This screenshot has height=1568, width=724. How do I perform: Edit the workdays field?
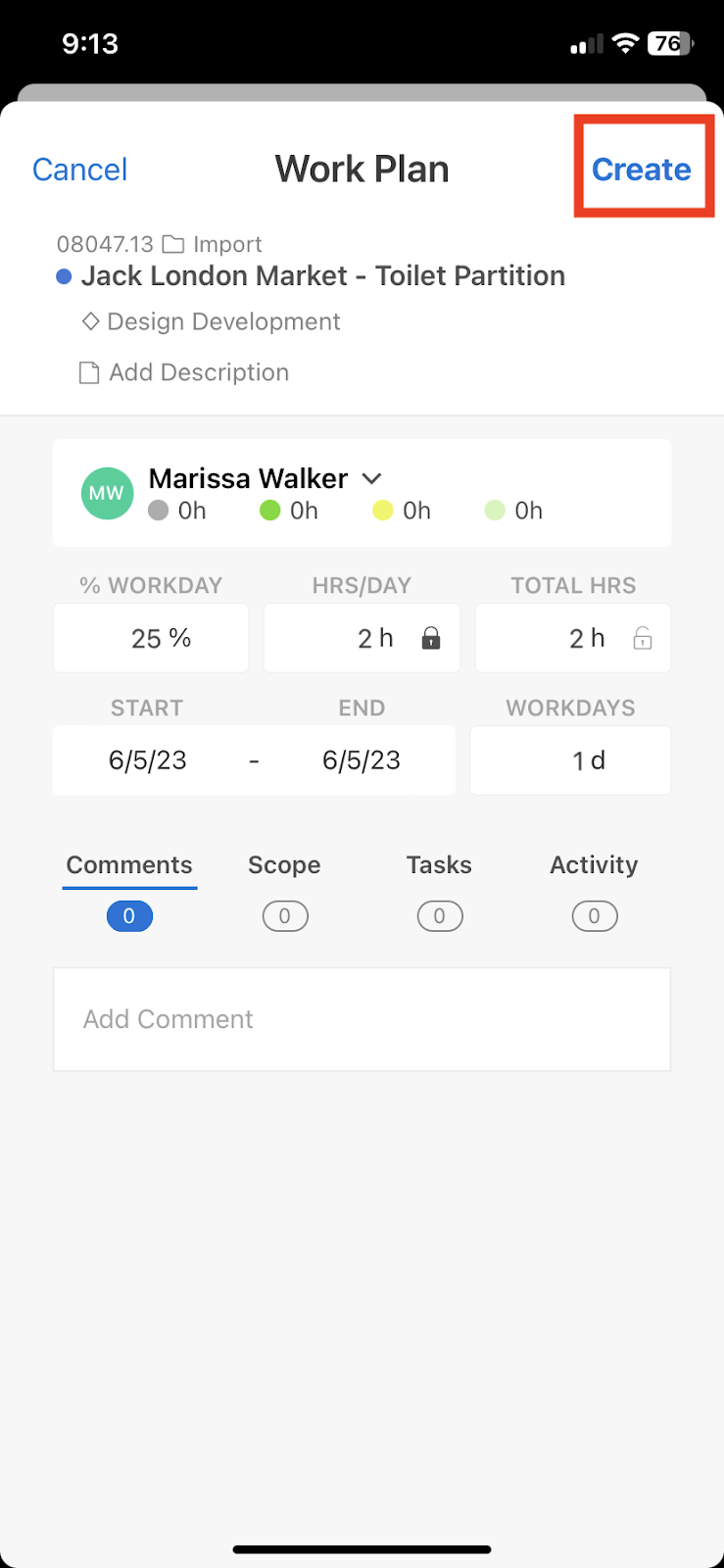pos(570,760)
